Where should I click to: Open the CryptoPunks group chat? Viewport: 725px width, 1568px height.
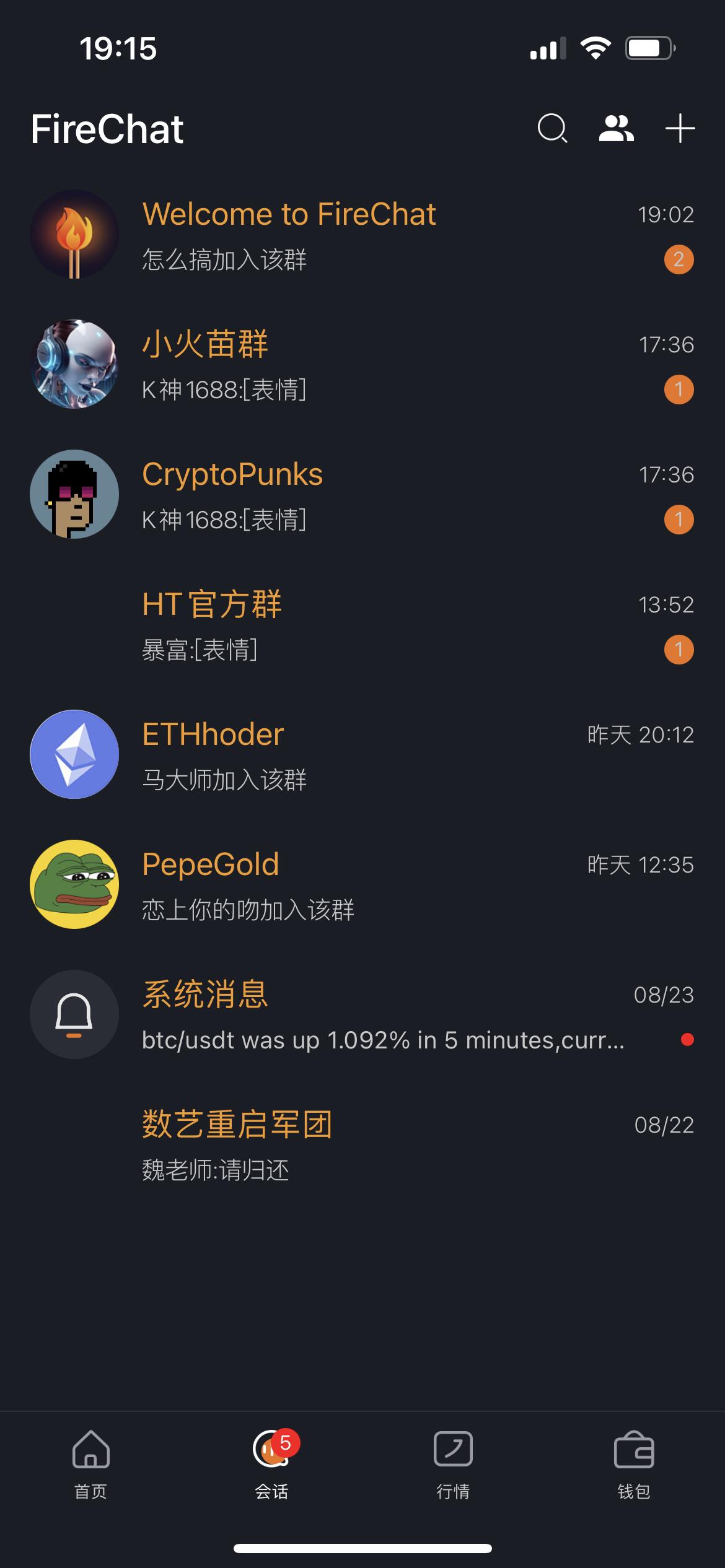pos(362,495)
